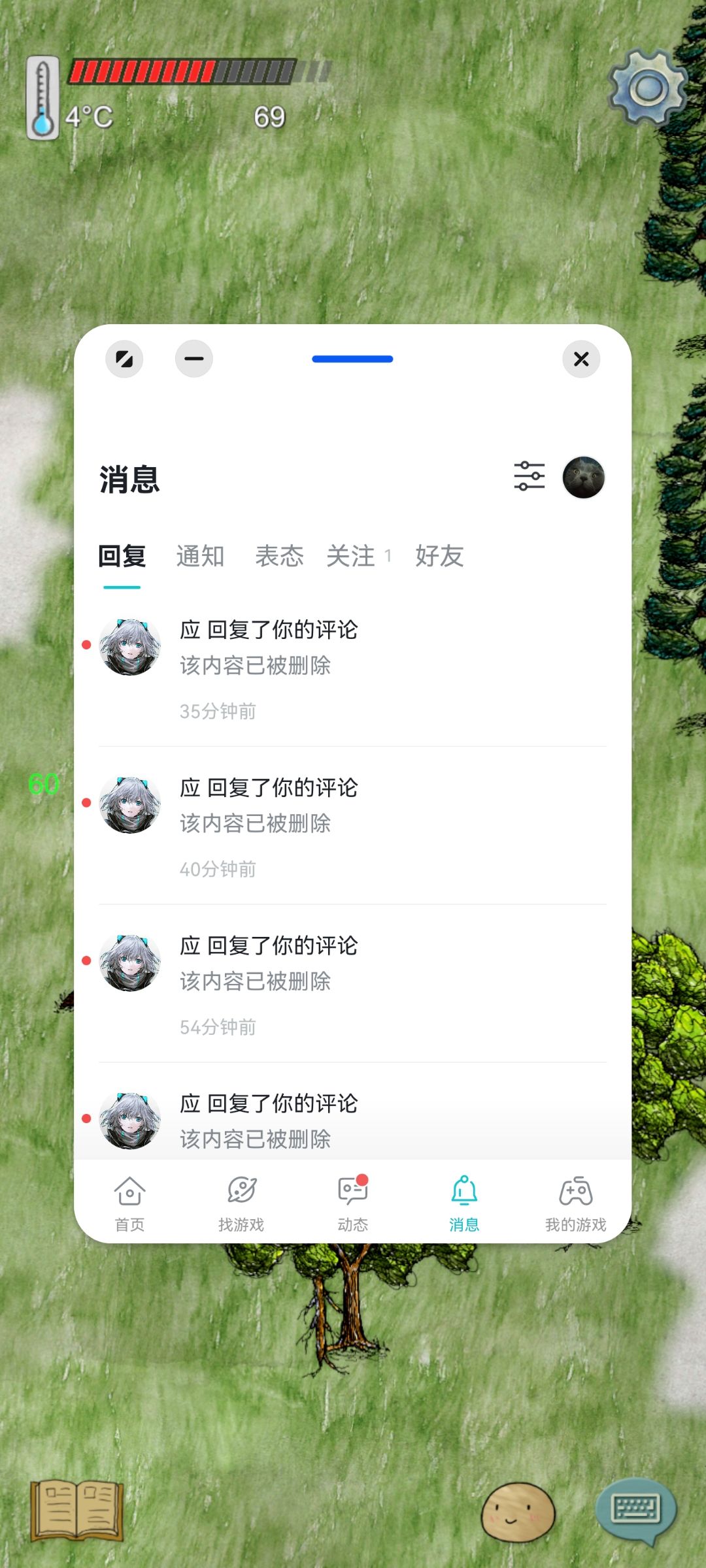Viewport: 706px width, 1568px height.
Task: Open your profile avatar in the messages panel
Action: 583,477
